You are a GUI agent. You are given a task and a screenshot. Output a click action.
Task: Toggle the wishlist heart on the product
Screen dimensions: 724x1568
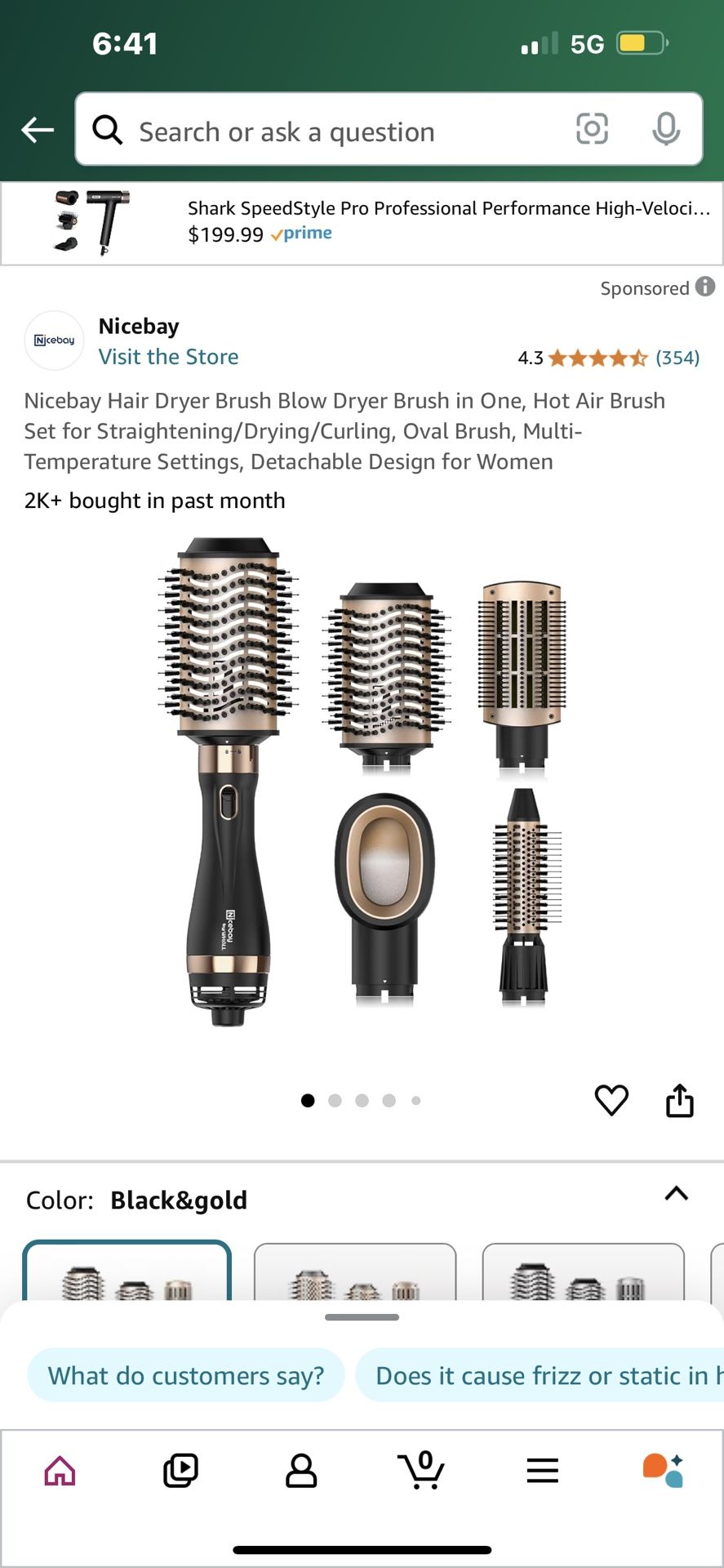(x=611, y=1100)
